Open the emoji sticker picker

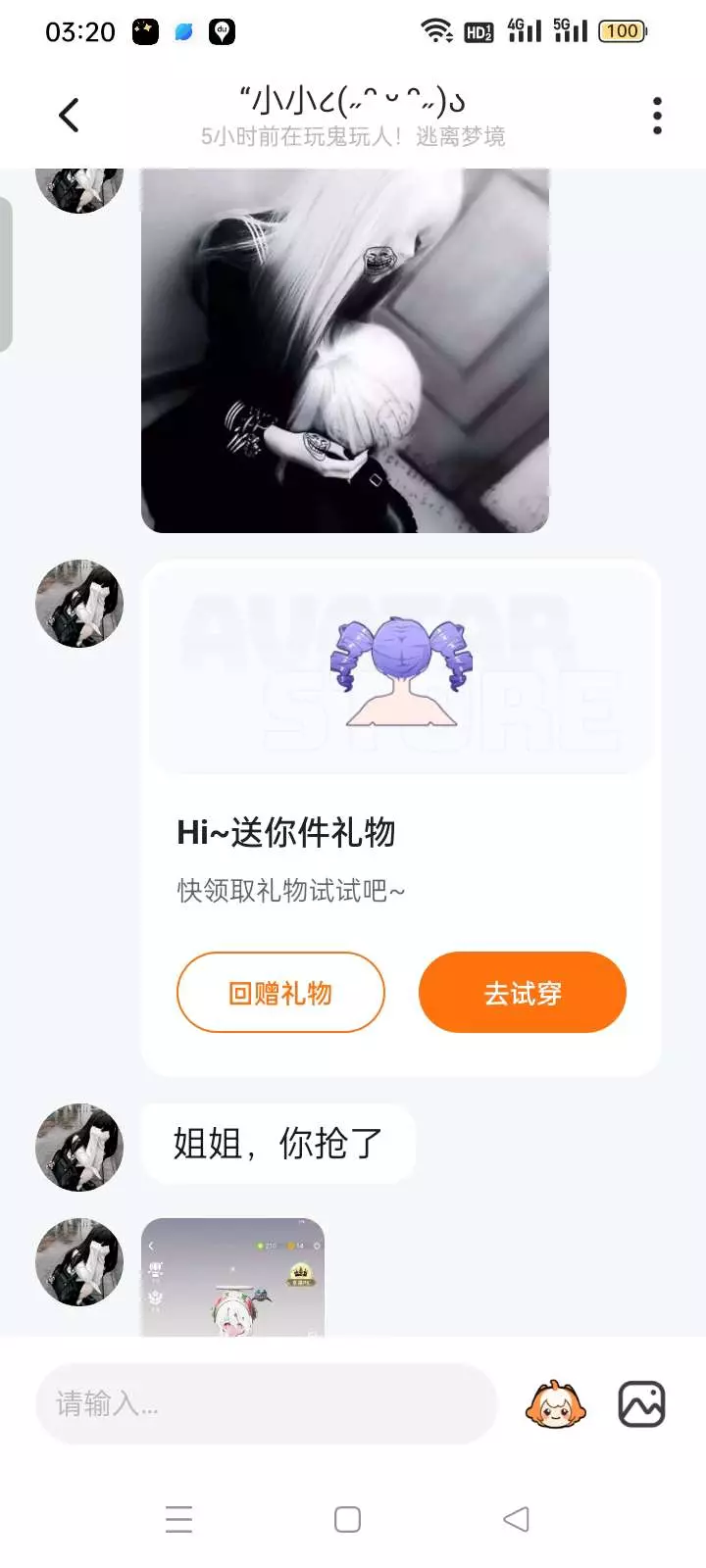coord(556,1404)
